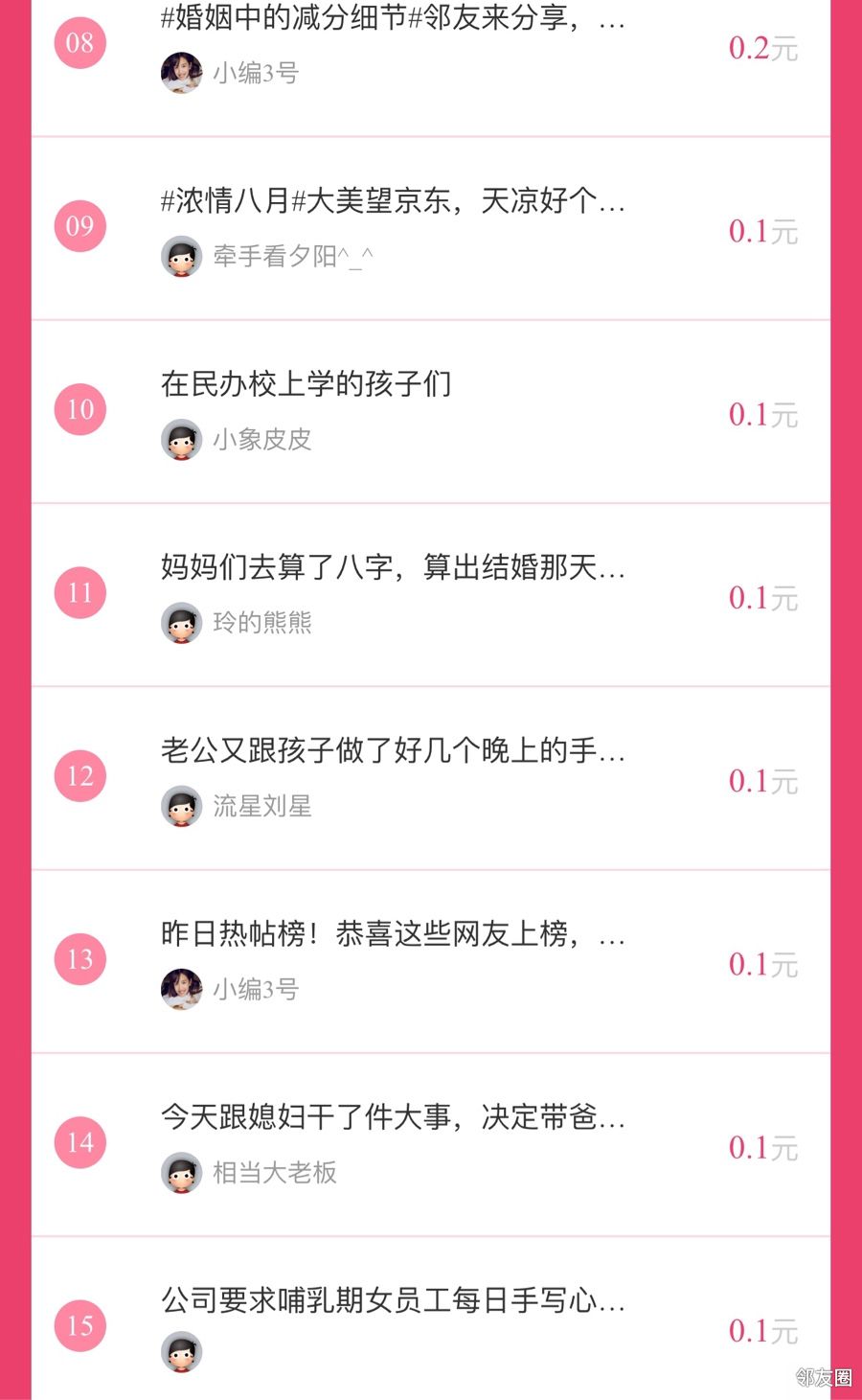
Task: Open post 妈妈们去算了八字 by 玲的熊熊
Action: coord(393,567)
